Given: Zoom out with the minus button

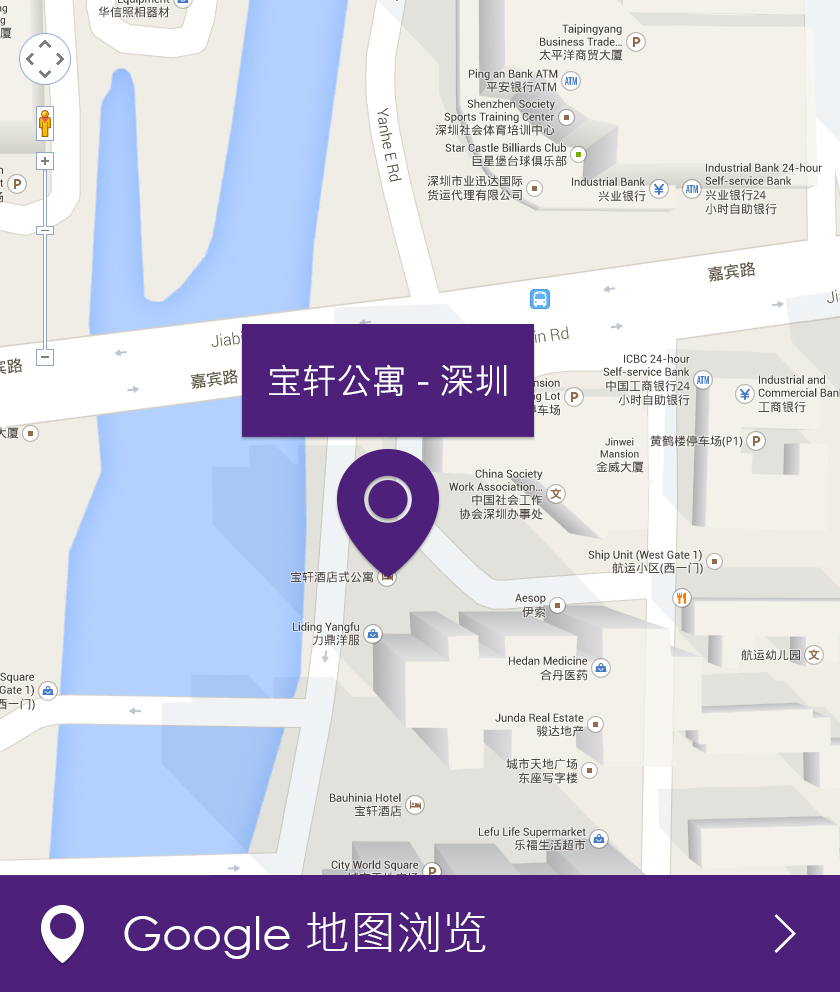Looking at the screenshot, I should 45,357.
